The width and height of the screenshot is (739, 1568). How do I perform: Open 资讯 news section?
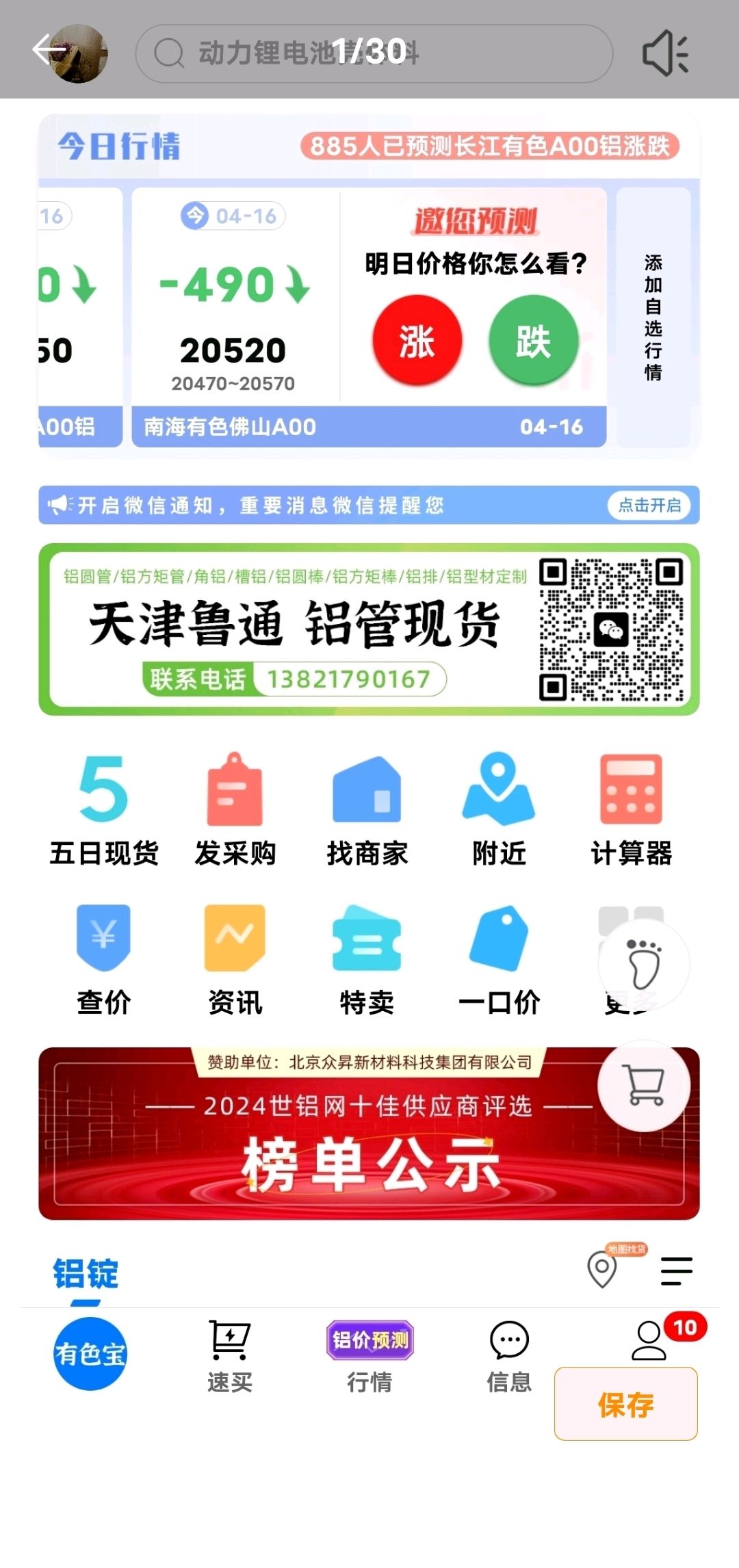click(x=235, y=959)
